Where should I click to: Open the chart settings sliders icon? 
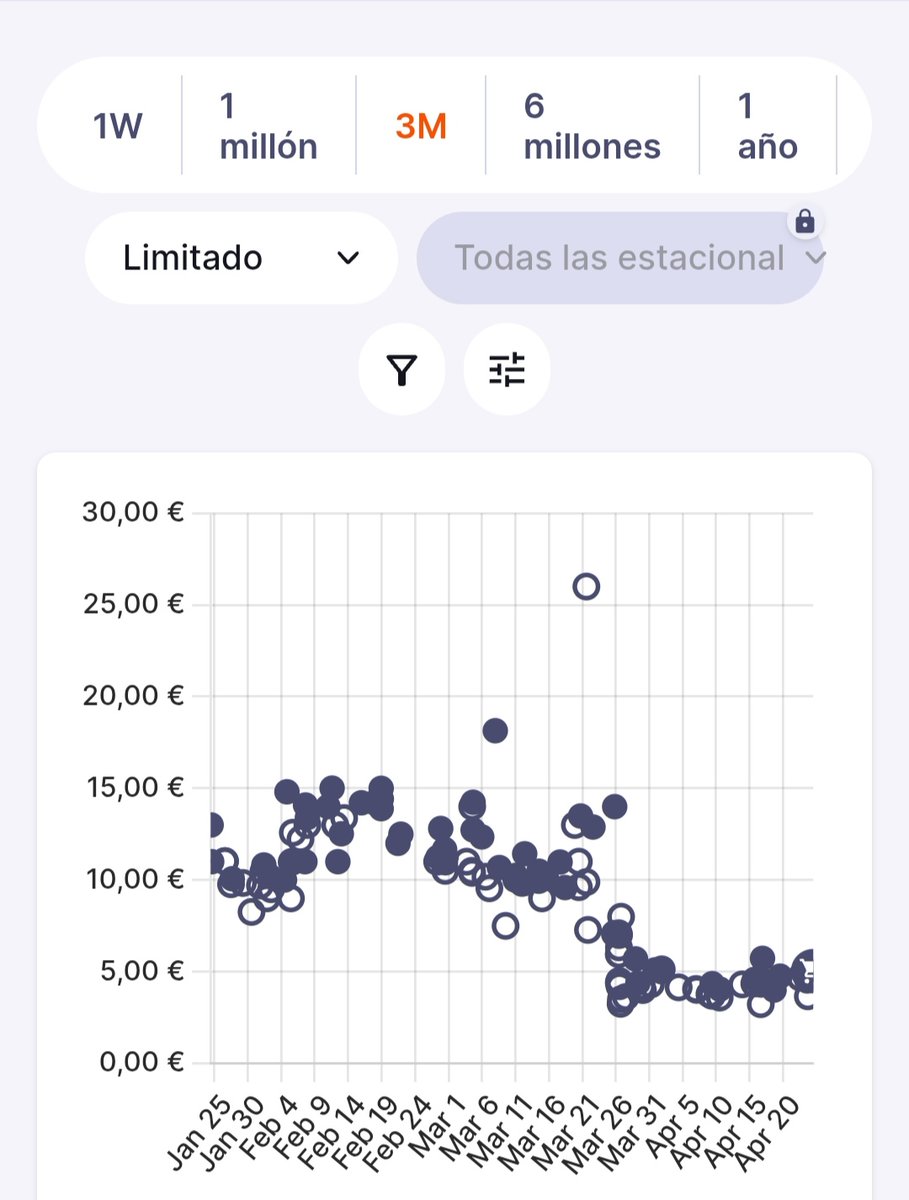coord(507,370)
